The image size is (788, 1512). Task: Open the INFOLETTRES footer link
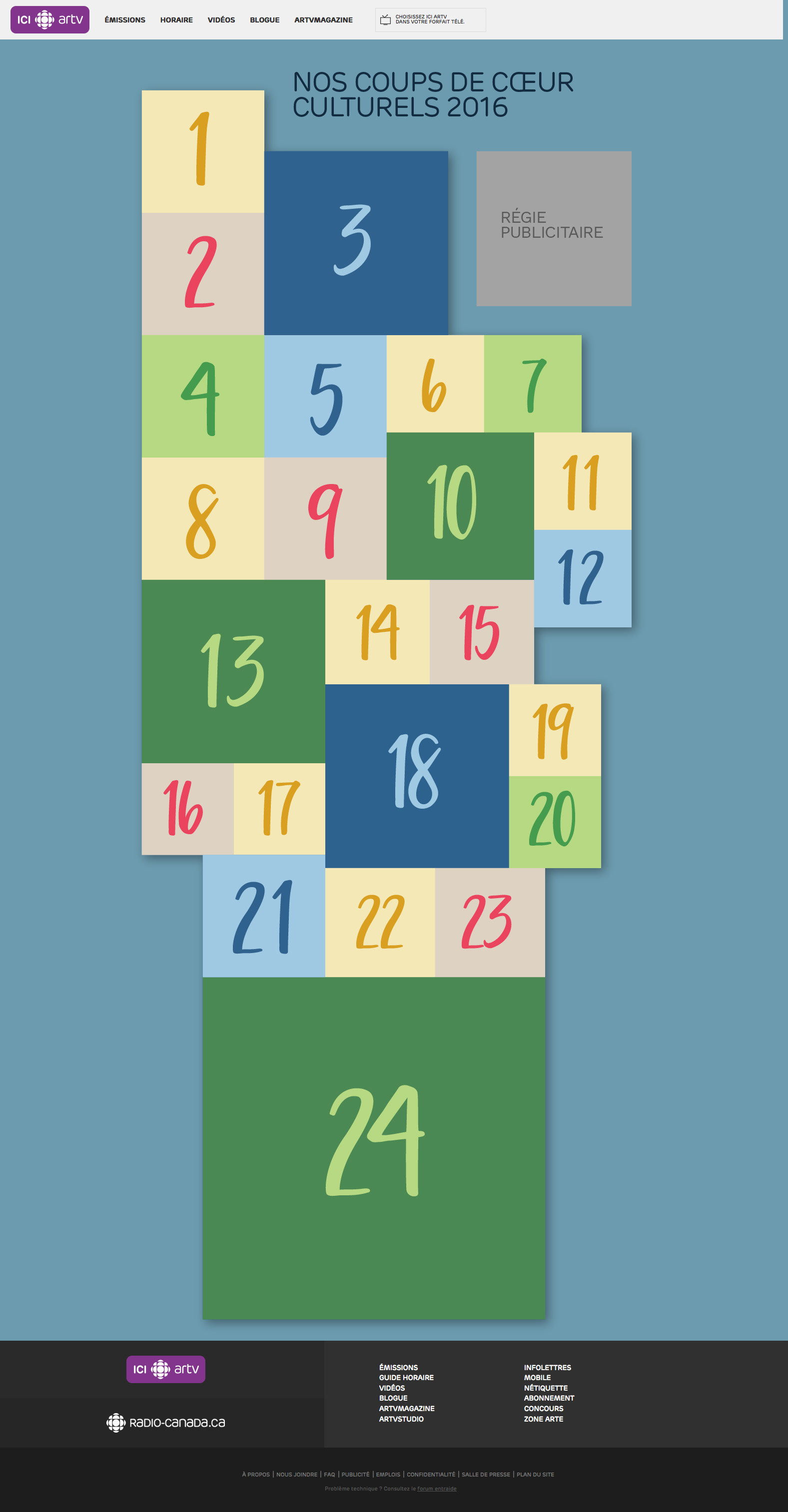click(x=547, y=1367)
